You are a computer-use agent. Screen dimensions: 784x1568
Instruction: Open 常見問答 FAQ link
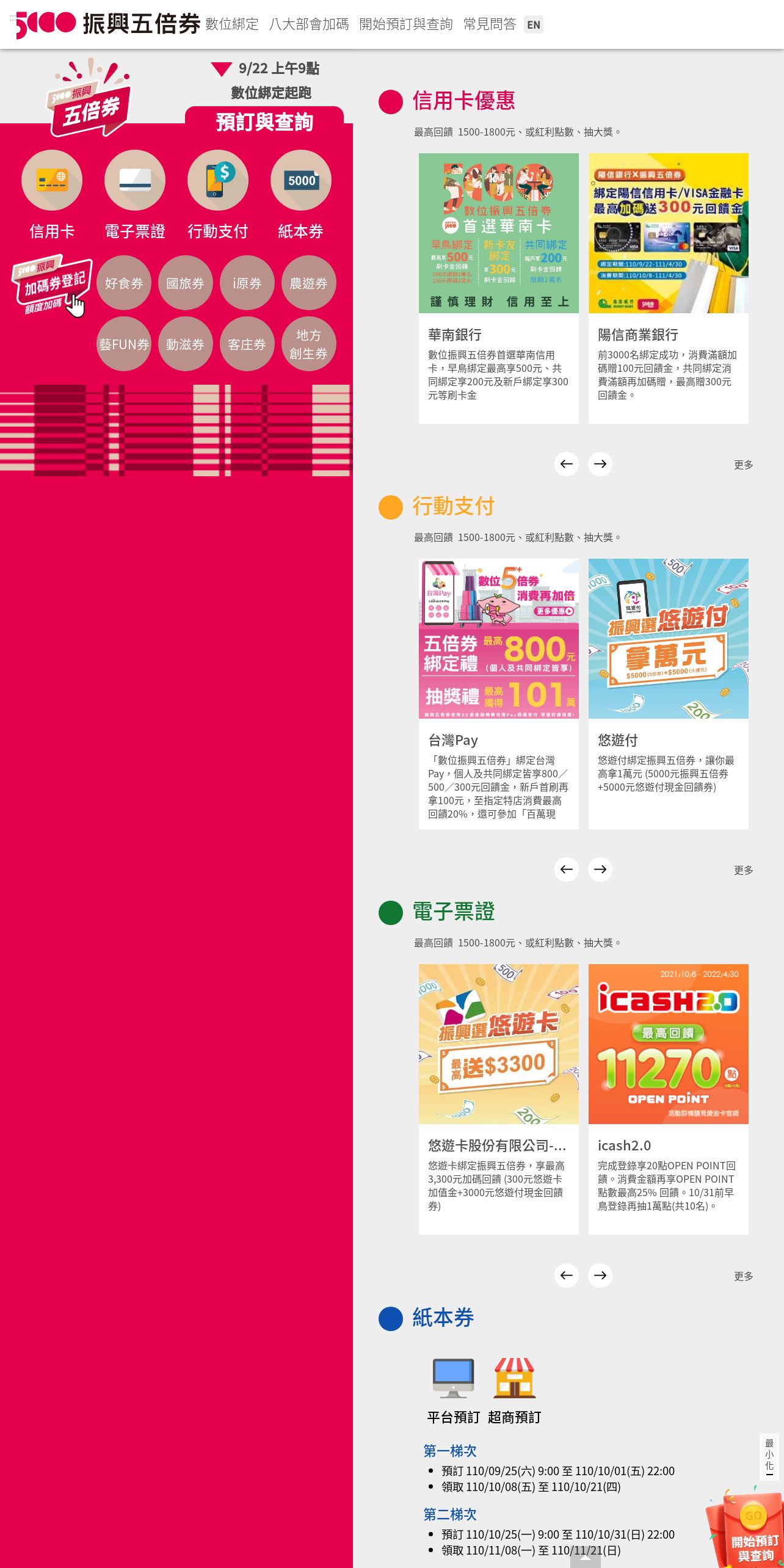[490, 24]
